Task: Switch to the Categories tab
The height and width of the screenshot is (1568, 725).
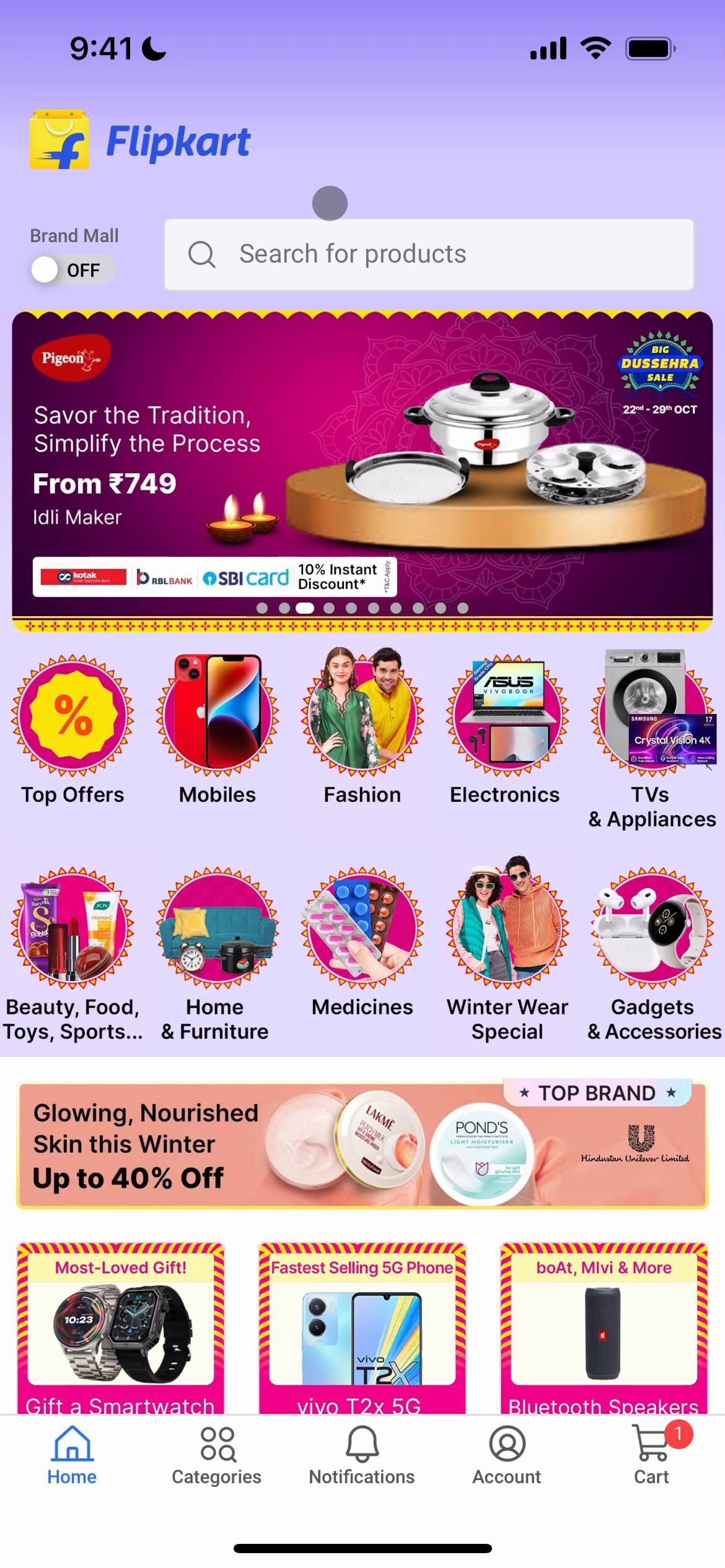Action: 217,1455
